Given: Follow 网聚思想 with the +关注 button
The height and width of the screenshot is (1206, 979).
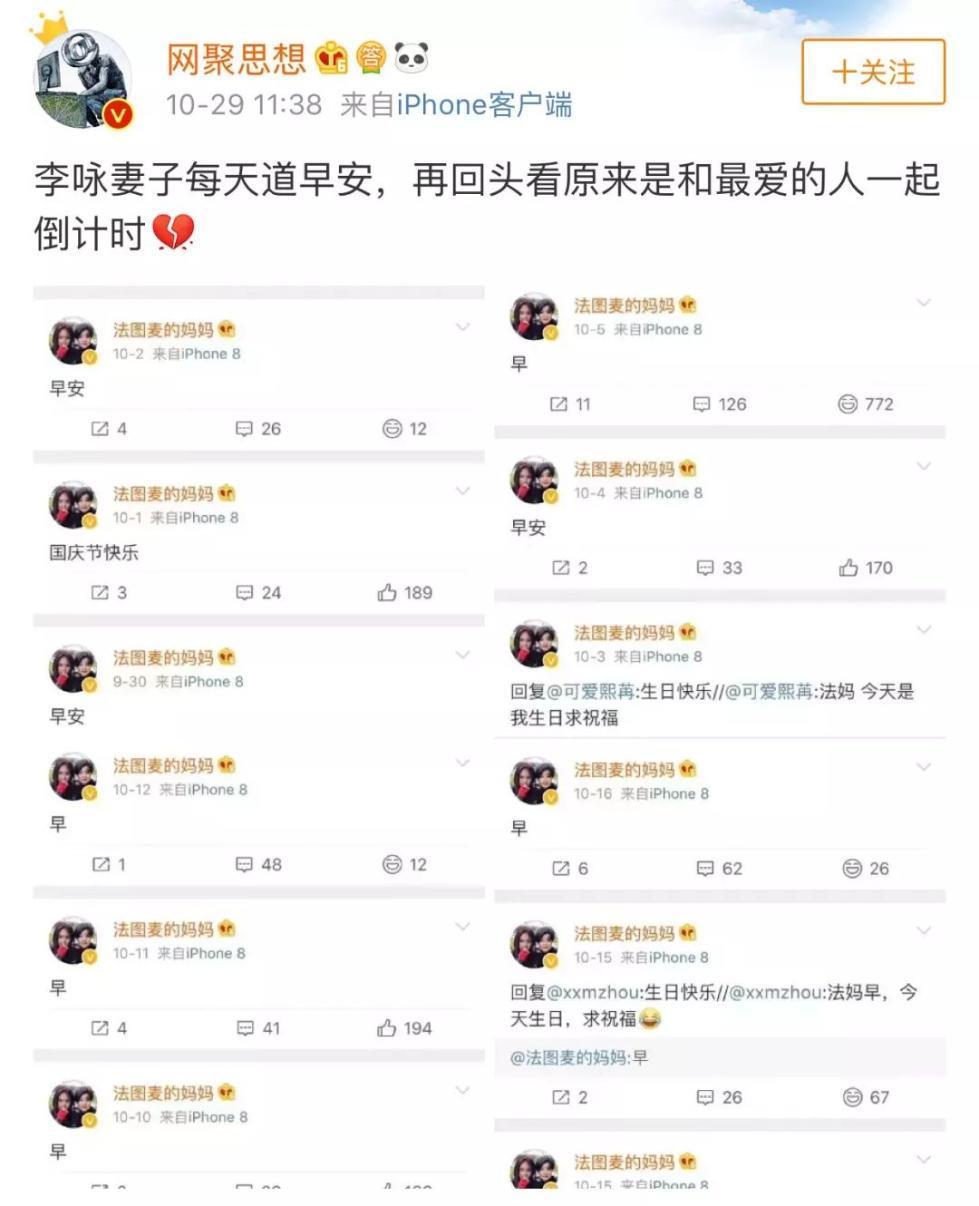Looking at the screenshot, I should [873, 72].
